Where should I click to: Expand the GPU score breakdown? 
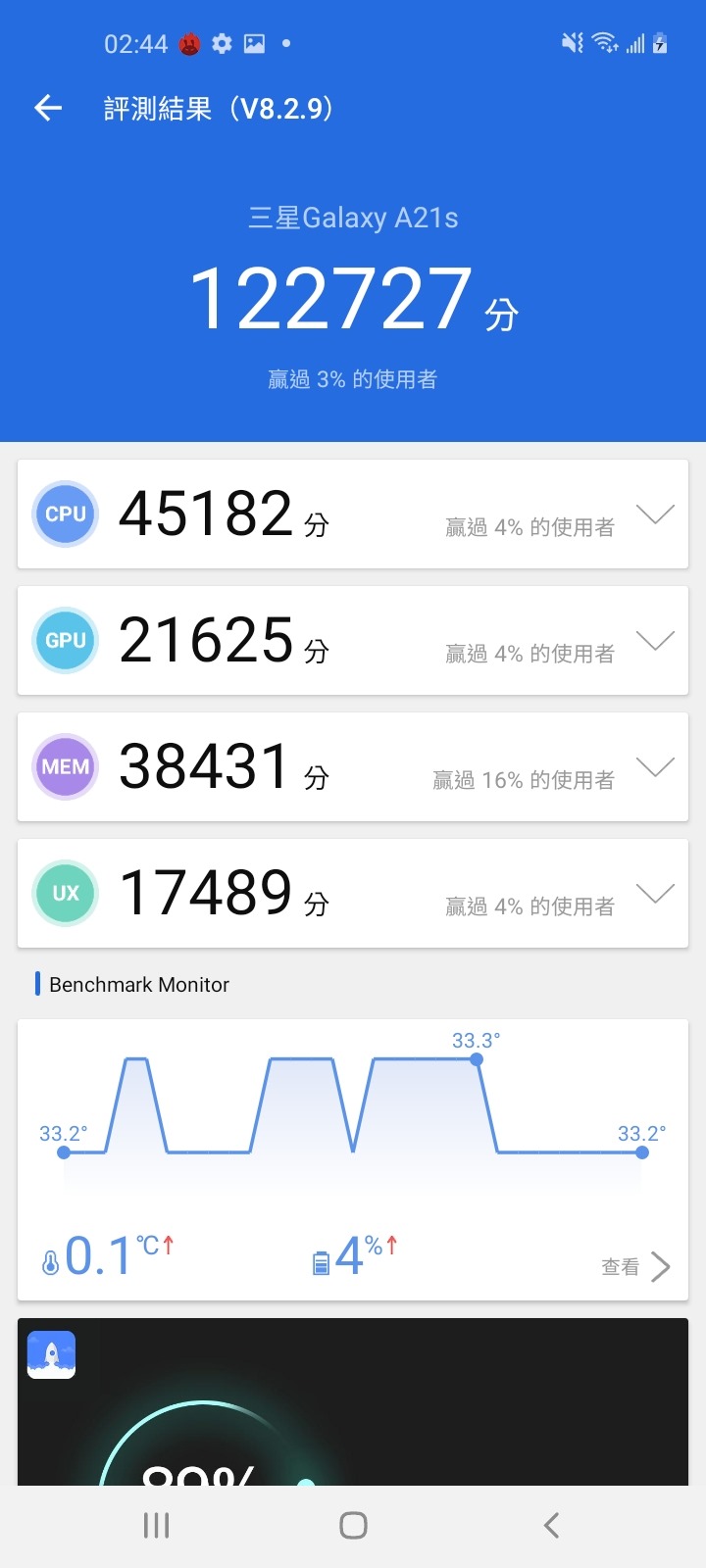(655, 641)
